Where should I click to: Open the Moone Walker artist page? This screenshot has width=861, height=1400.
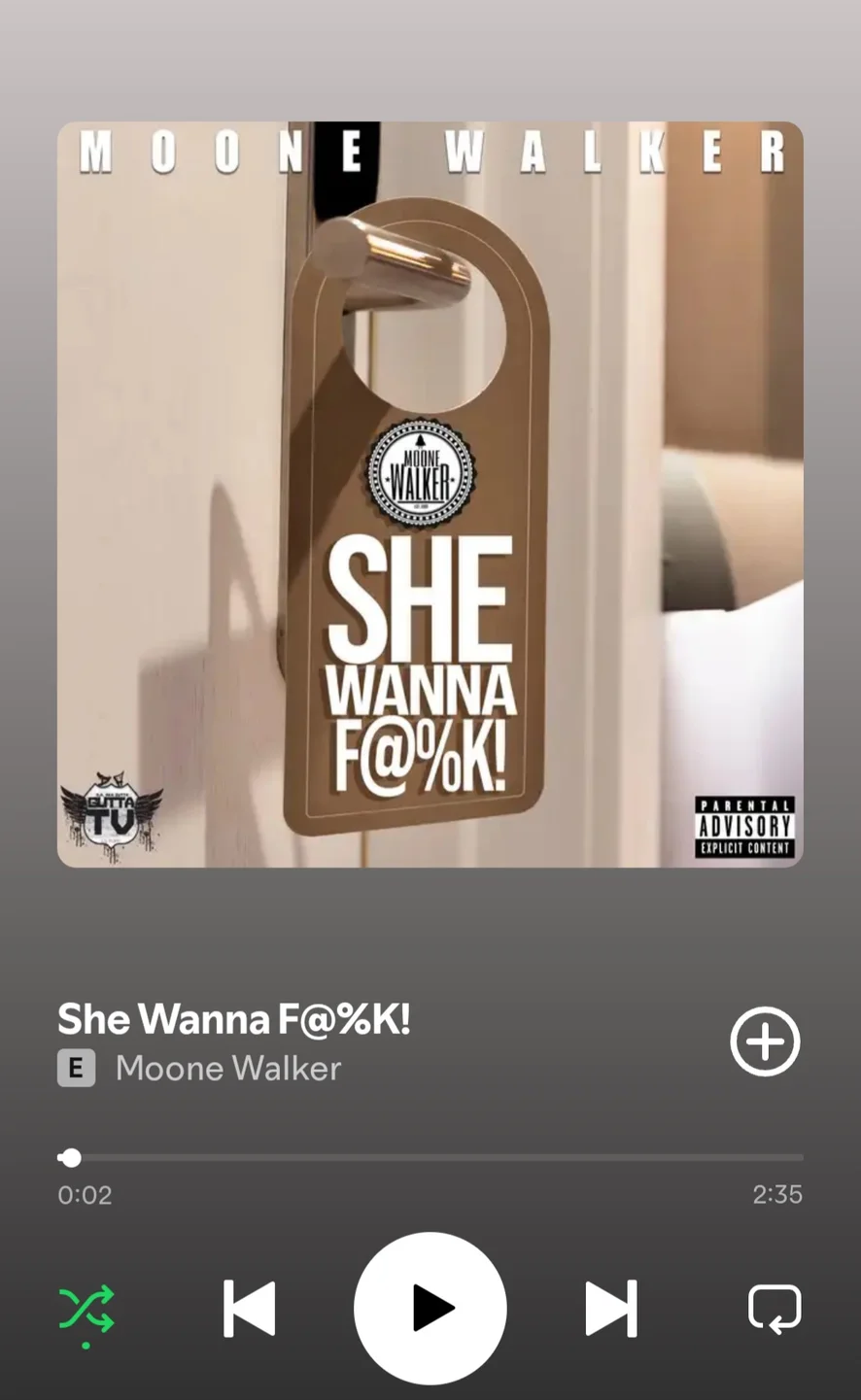point(228,1069)
